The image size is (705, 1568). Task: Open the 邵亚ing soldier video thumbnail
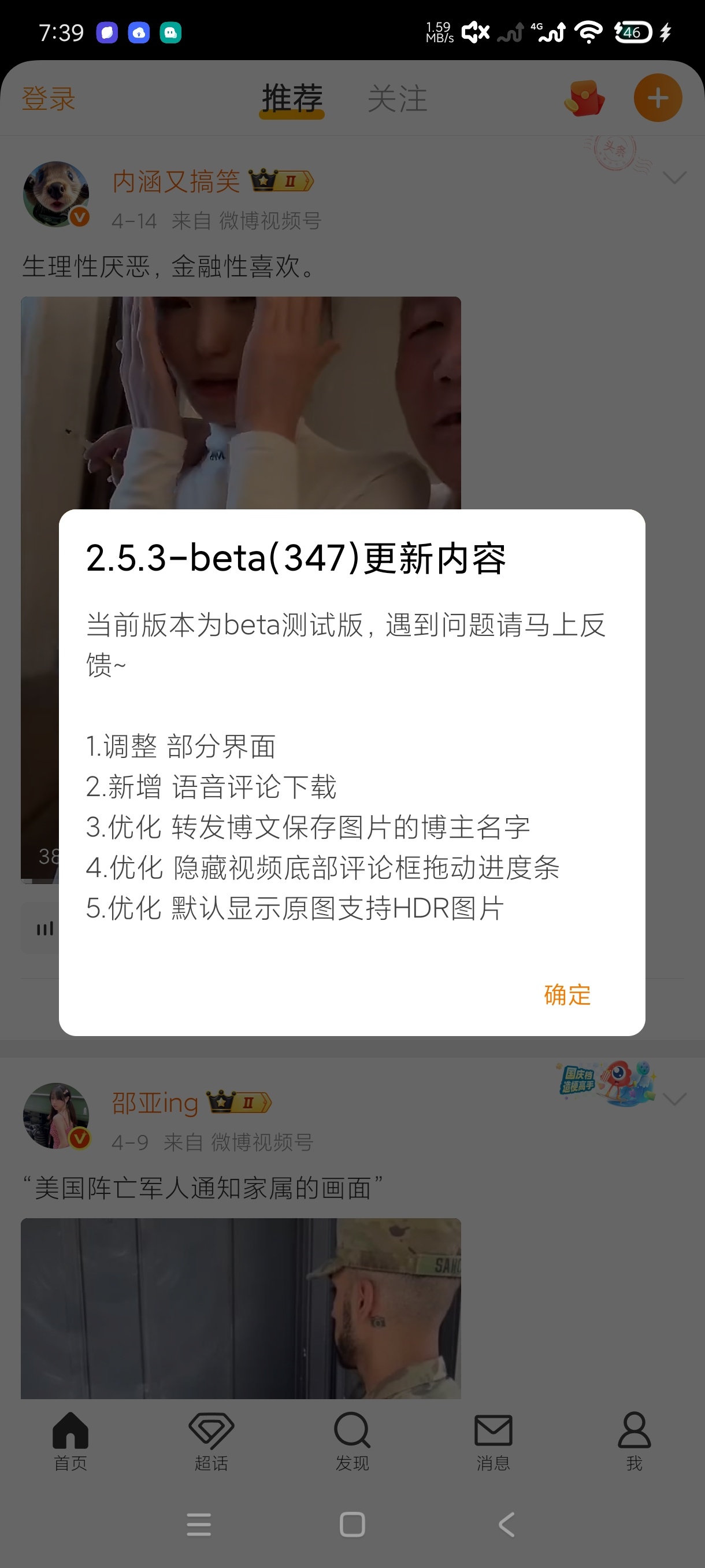[x=241, y=1309]
